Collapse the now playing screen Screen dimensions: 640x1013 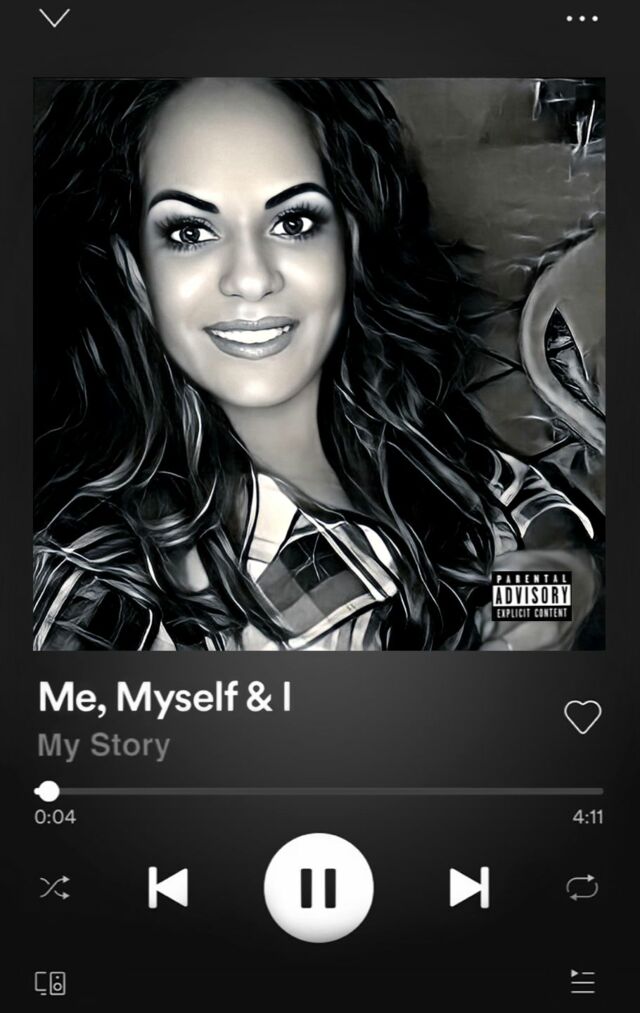[54, 18]
